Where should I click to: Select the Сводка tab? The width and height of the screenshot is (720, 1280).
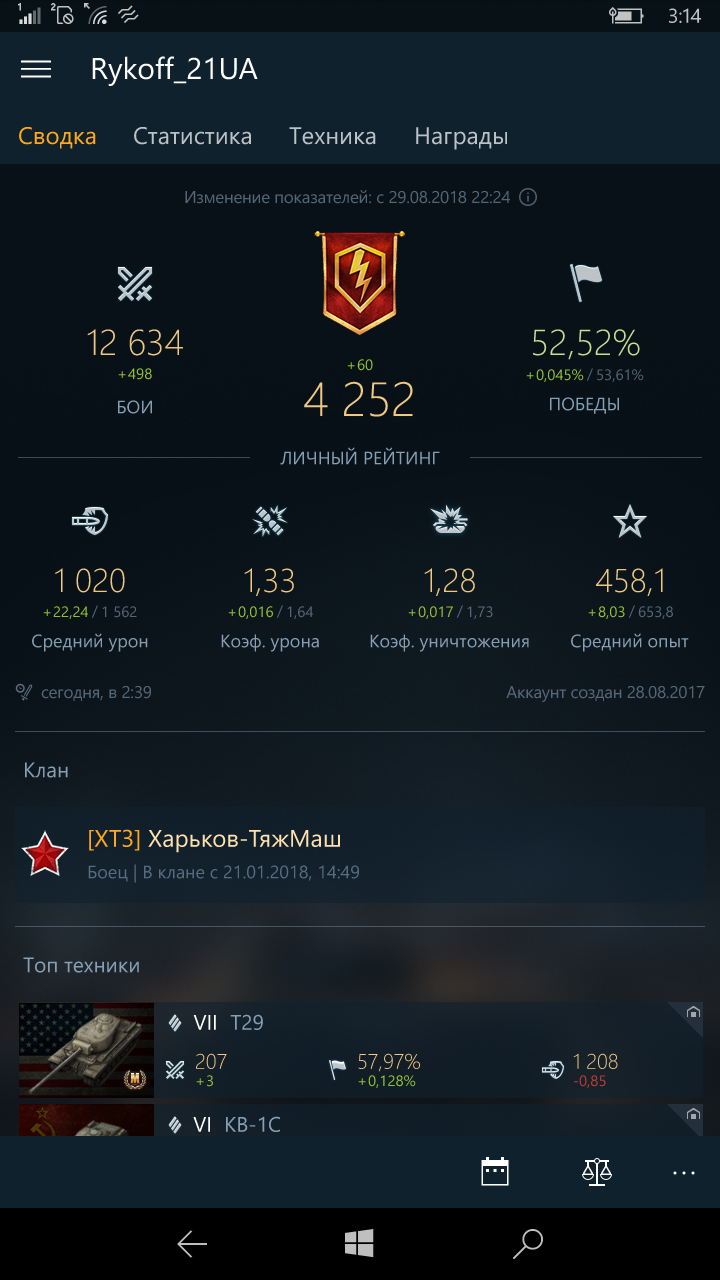tap(57, 137)
